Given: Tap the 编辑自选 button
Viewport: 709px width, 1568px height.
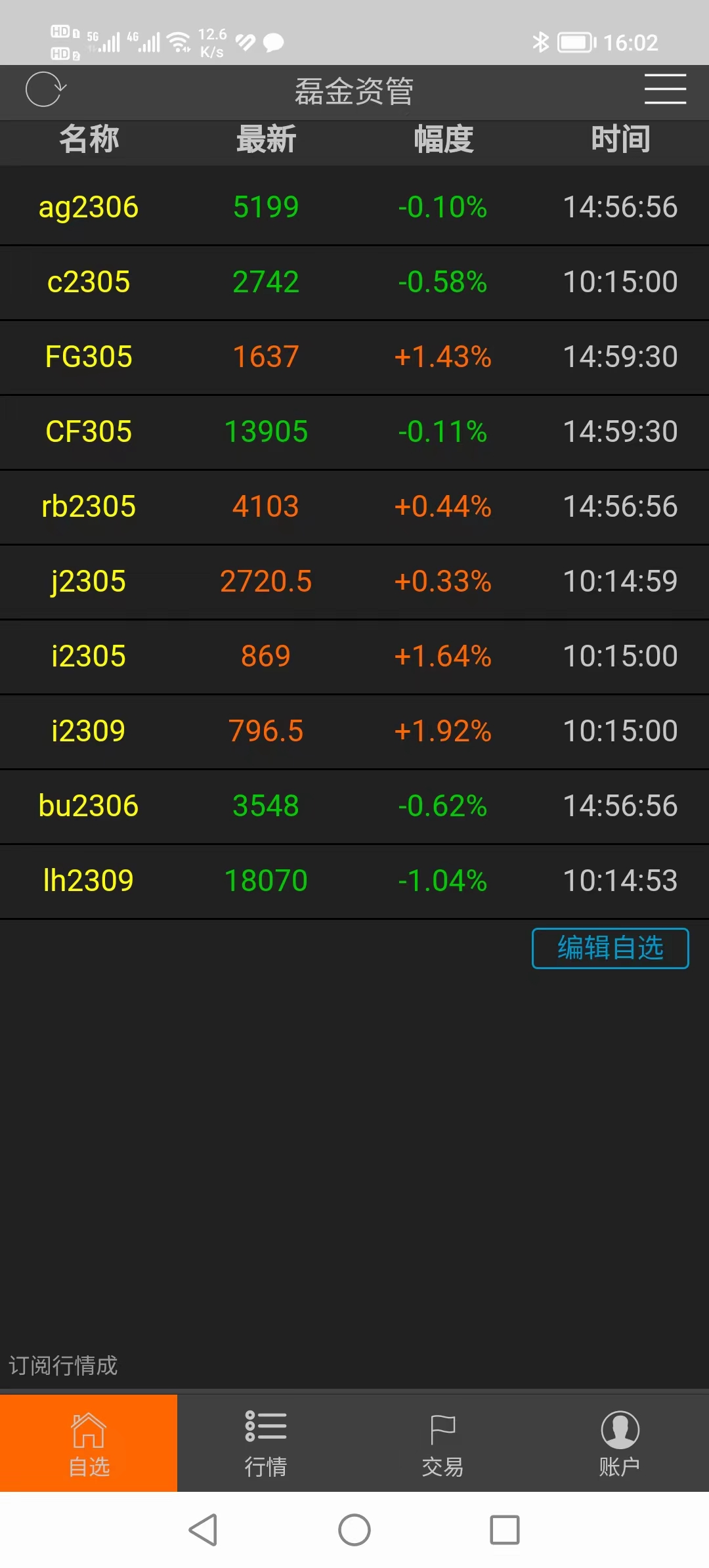Looking at the screenshot, I should [x=610, y=948].
